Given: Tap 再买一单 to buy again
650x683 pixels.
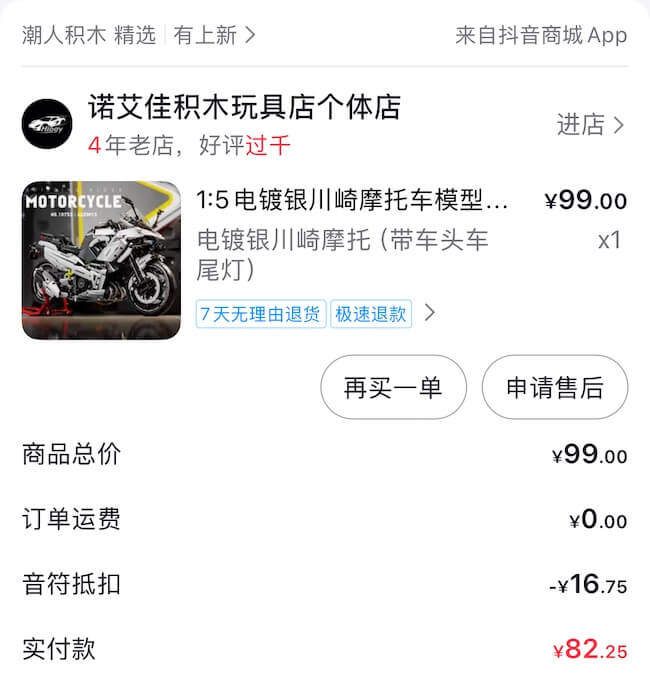Looking at the screenshot, I should pos(393,387).
